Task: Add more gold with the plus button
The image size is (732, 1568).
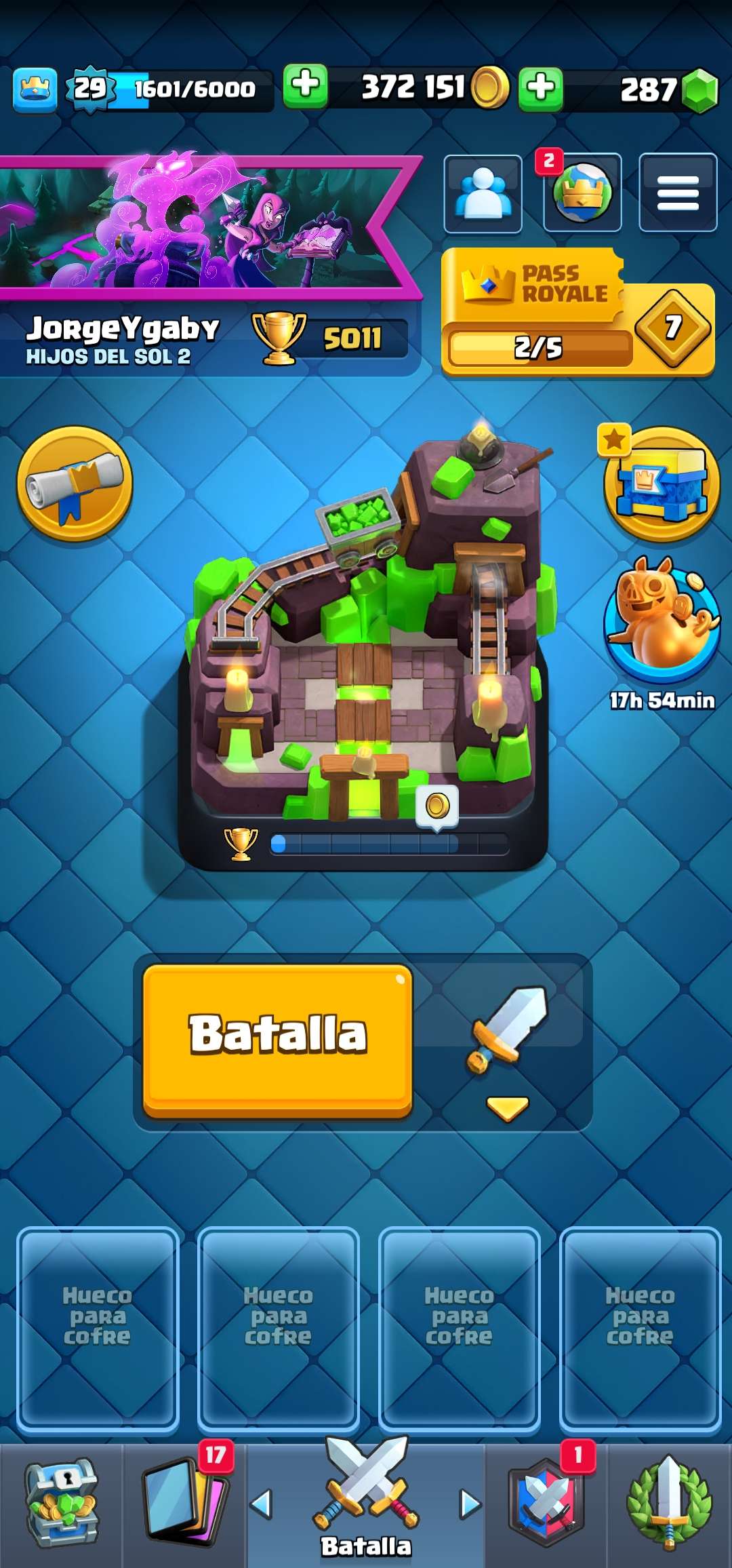Action: 305,87
